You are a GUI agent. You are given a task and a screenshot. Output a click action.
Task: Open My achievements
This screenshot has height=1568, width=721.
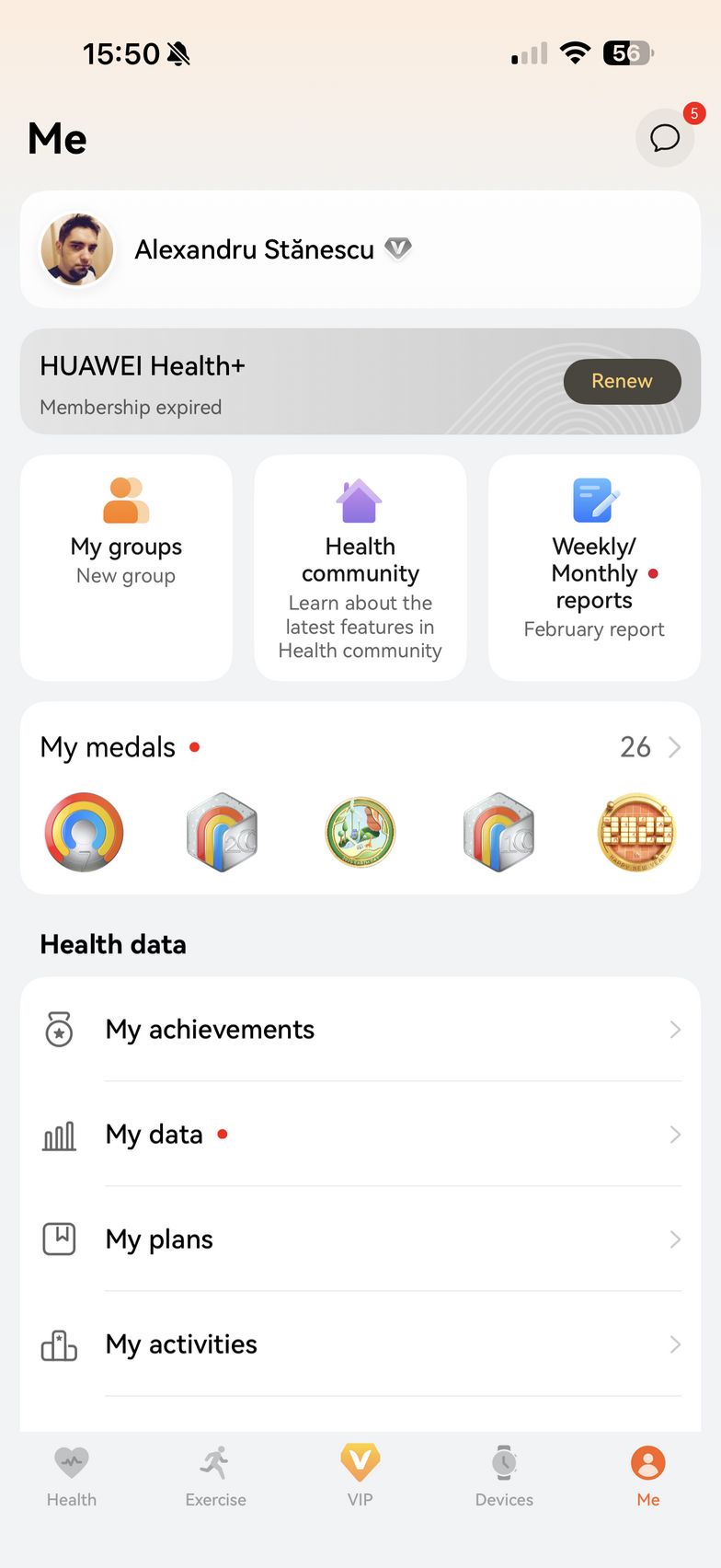(x=360, y=1029)
